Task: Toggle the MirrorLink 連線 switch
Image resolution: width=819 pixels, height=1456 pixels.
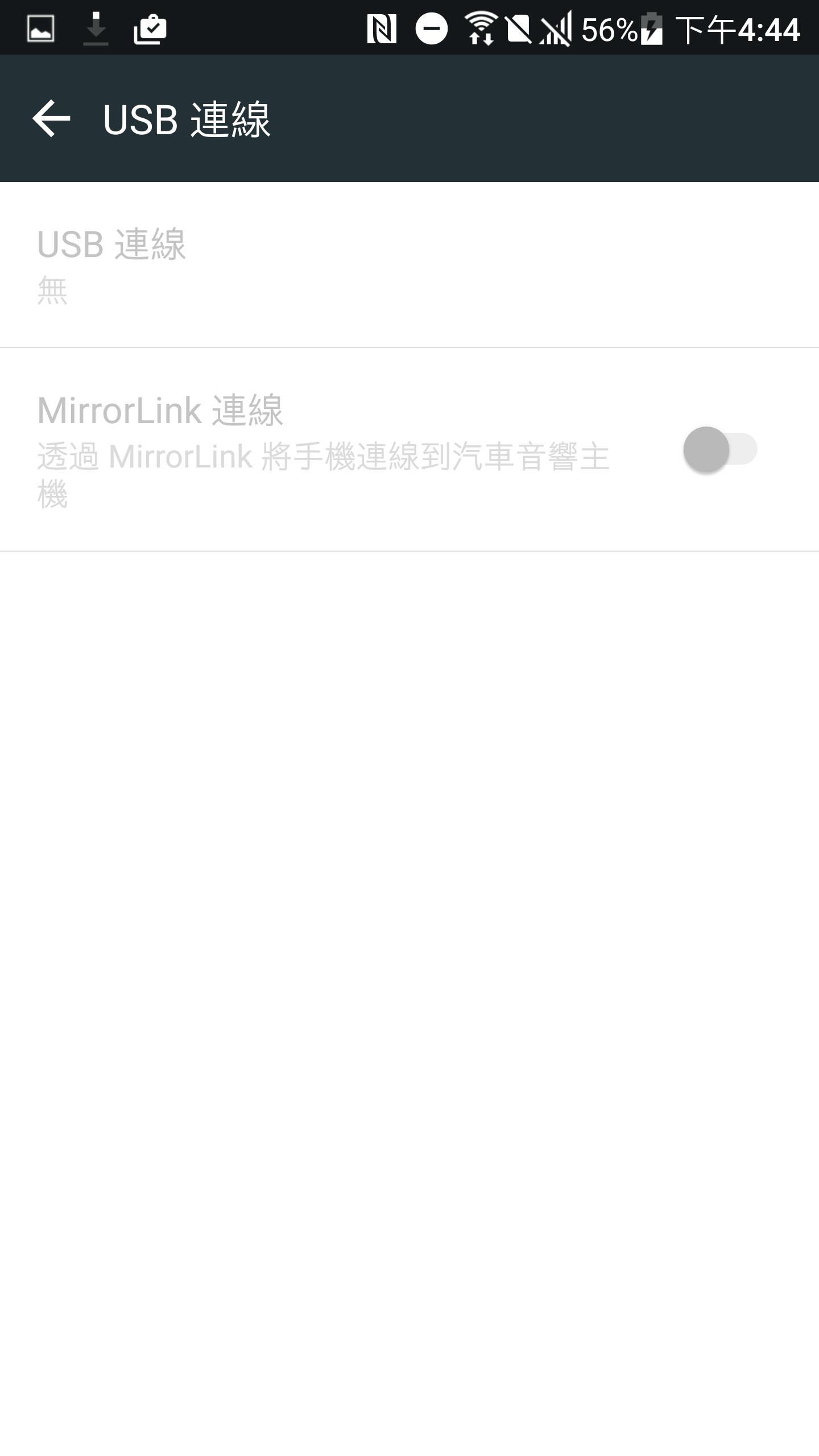Action: [x=719, y=450]
